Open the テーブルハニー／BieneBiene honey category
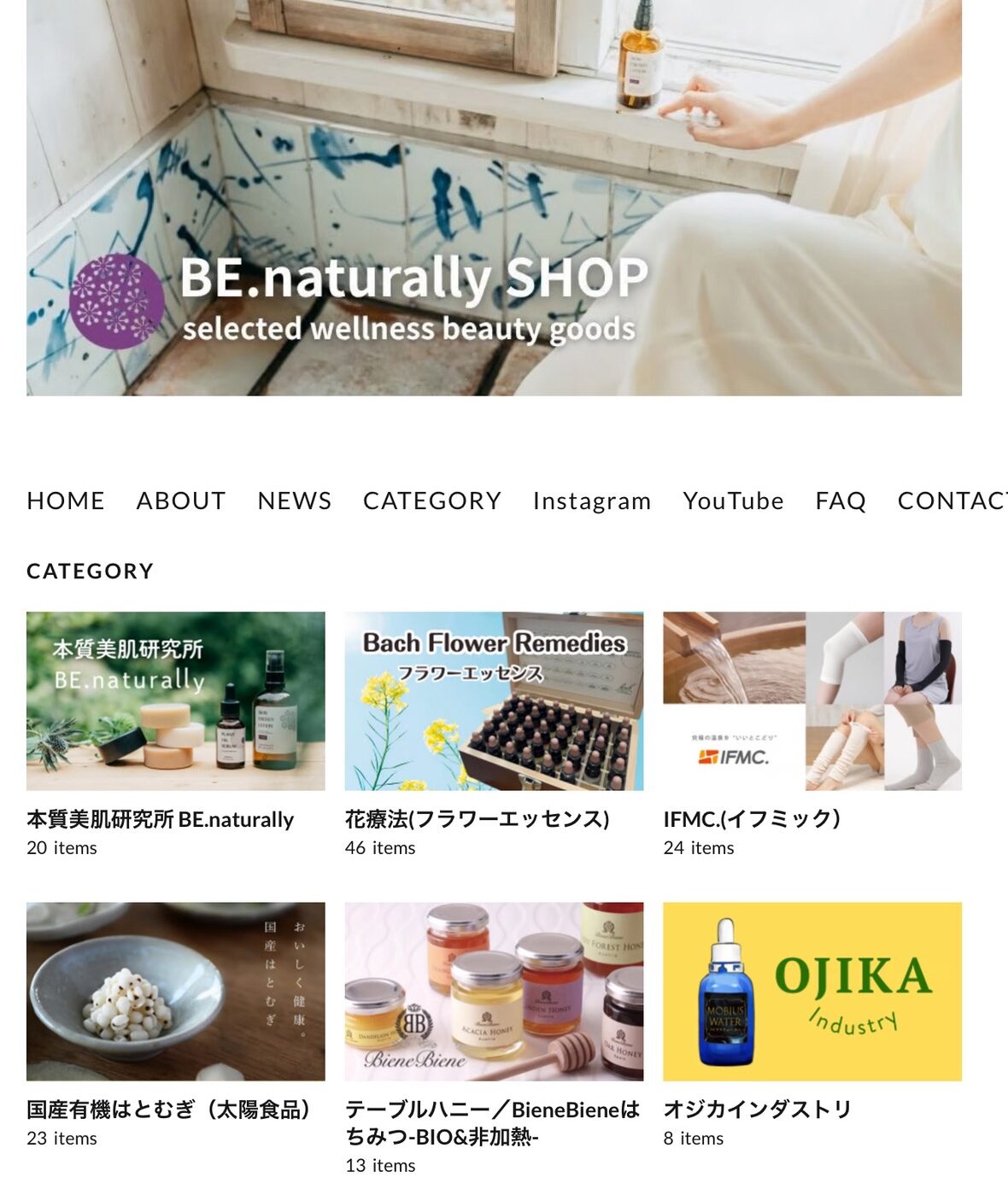Image resolution: width=1008 pixels, height=1177 pixels. coord(494,992)
